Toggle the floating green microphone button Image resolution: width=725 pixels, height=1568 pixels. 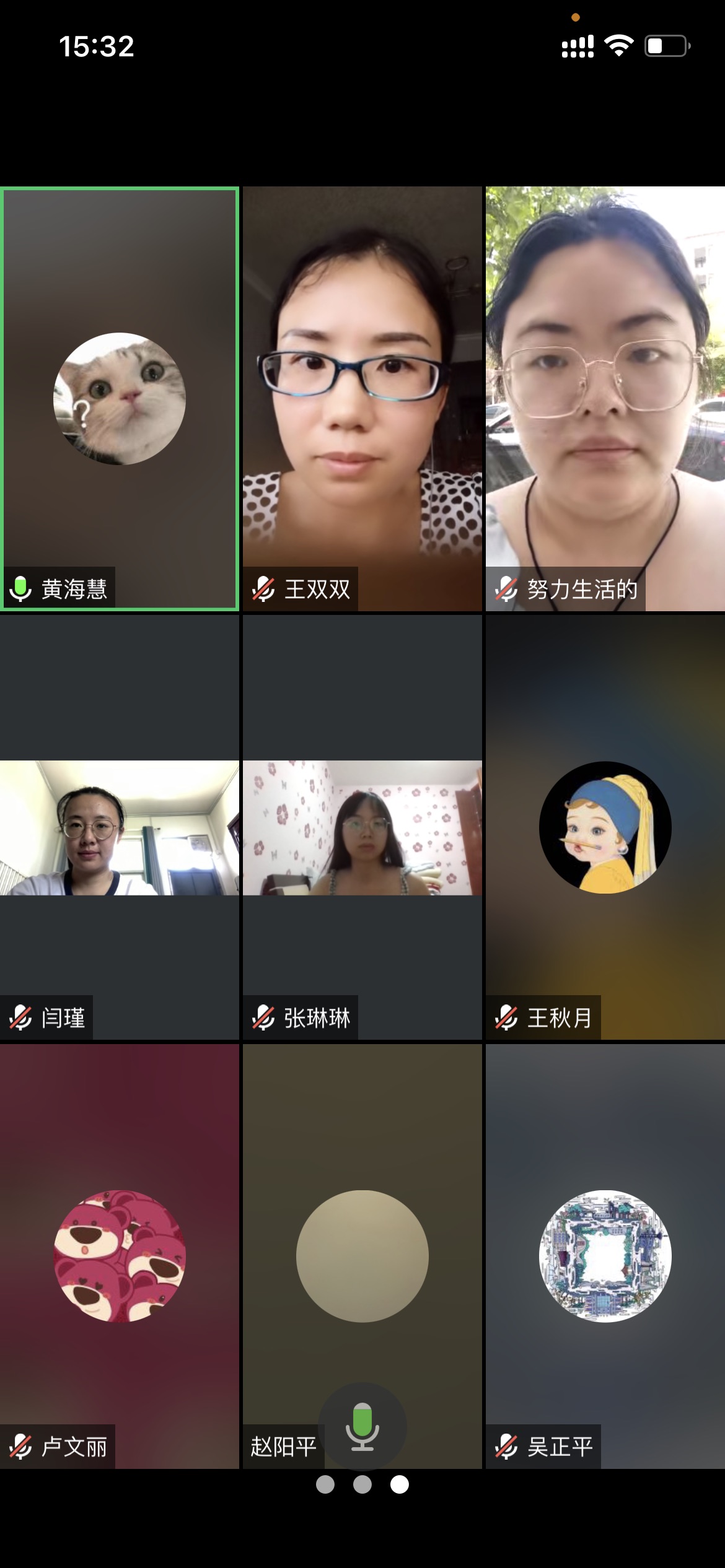[x=362, y=1426]
